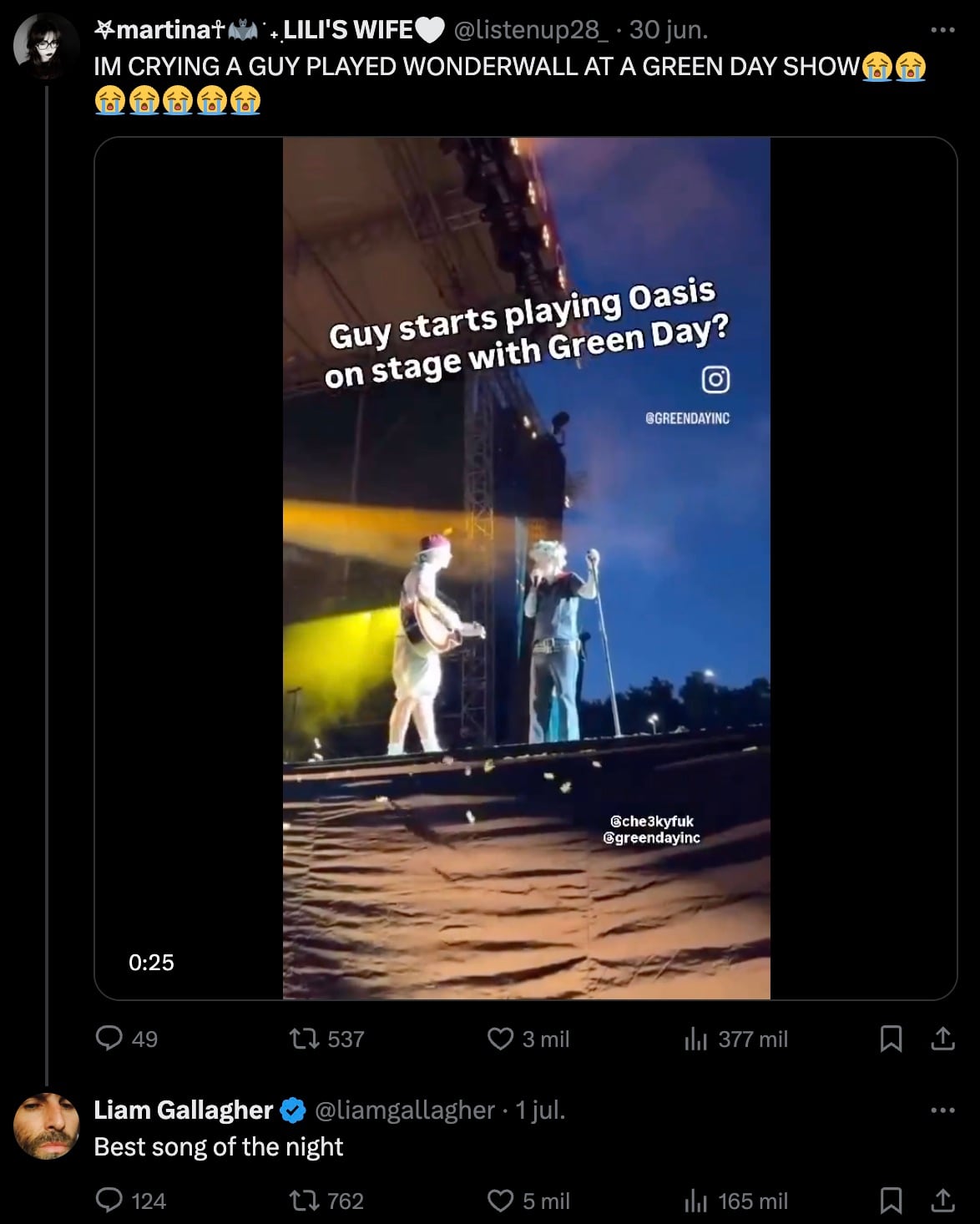Share Liam Gallagher's reply

[942, 1201]
